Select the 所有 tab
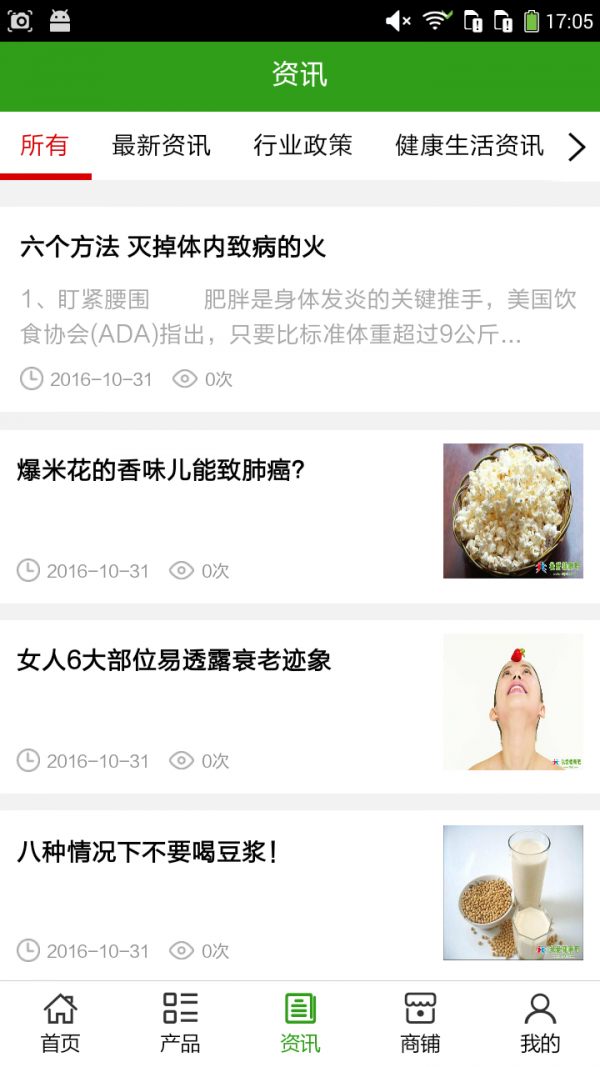Viewport: 600px width, 1067px height. [45, 146]
